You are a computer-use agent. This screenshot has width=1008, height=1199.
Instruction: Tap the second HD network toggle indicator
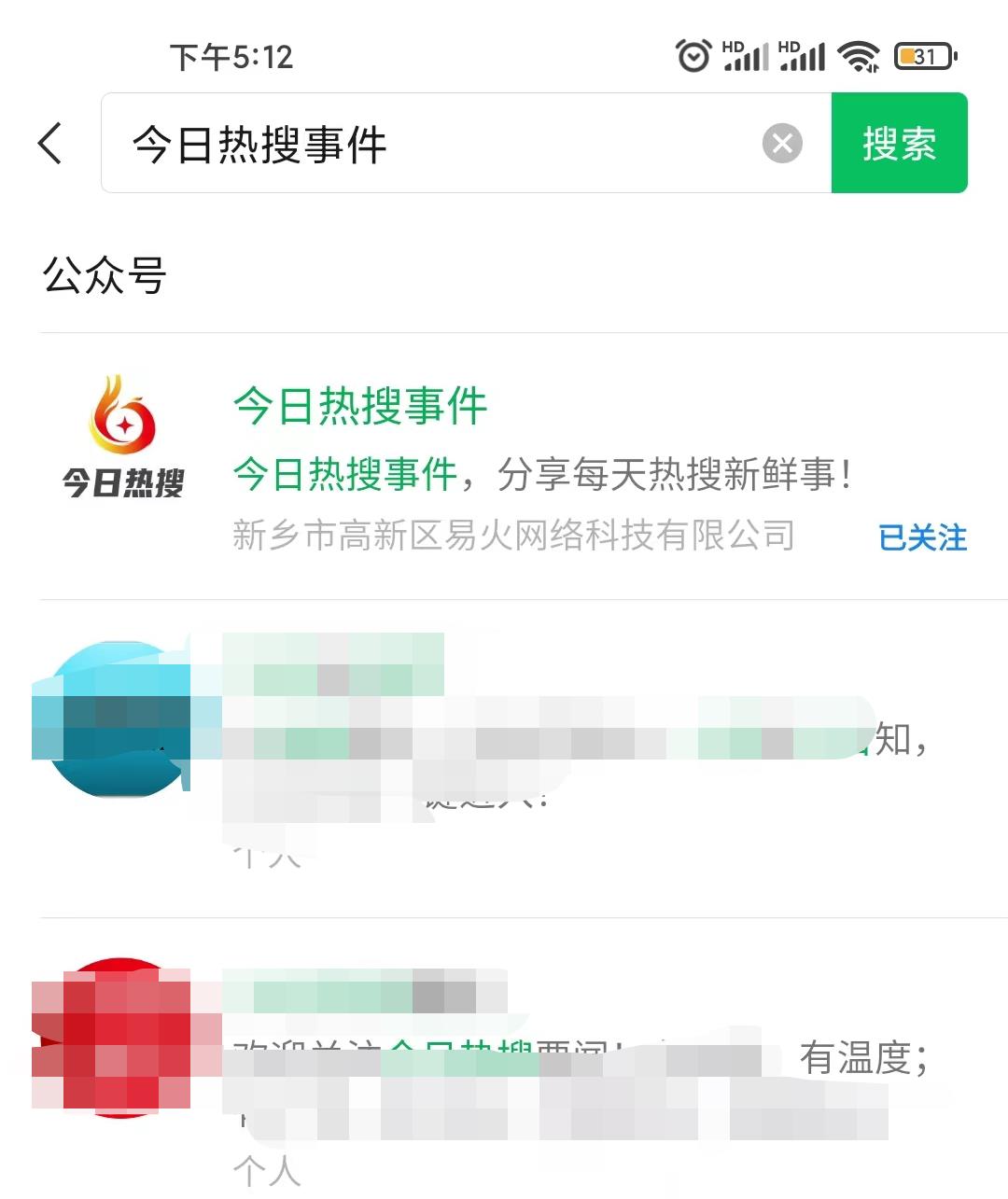coord(805,56)
